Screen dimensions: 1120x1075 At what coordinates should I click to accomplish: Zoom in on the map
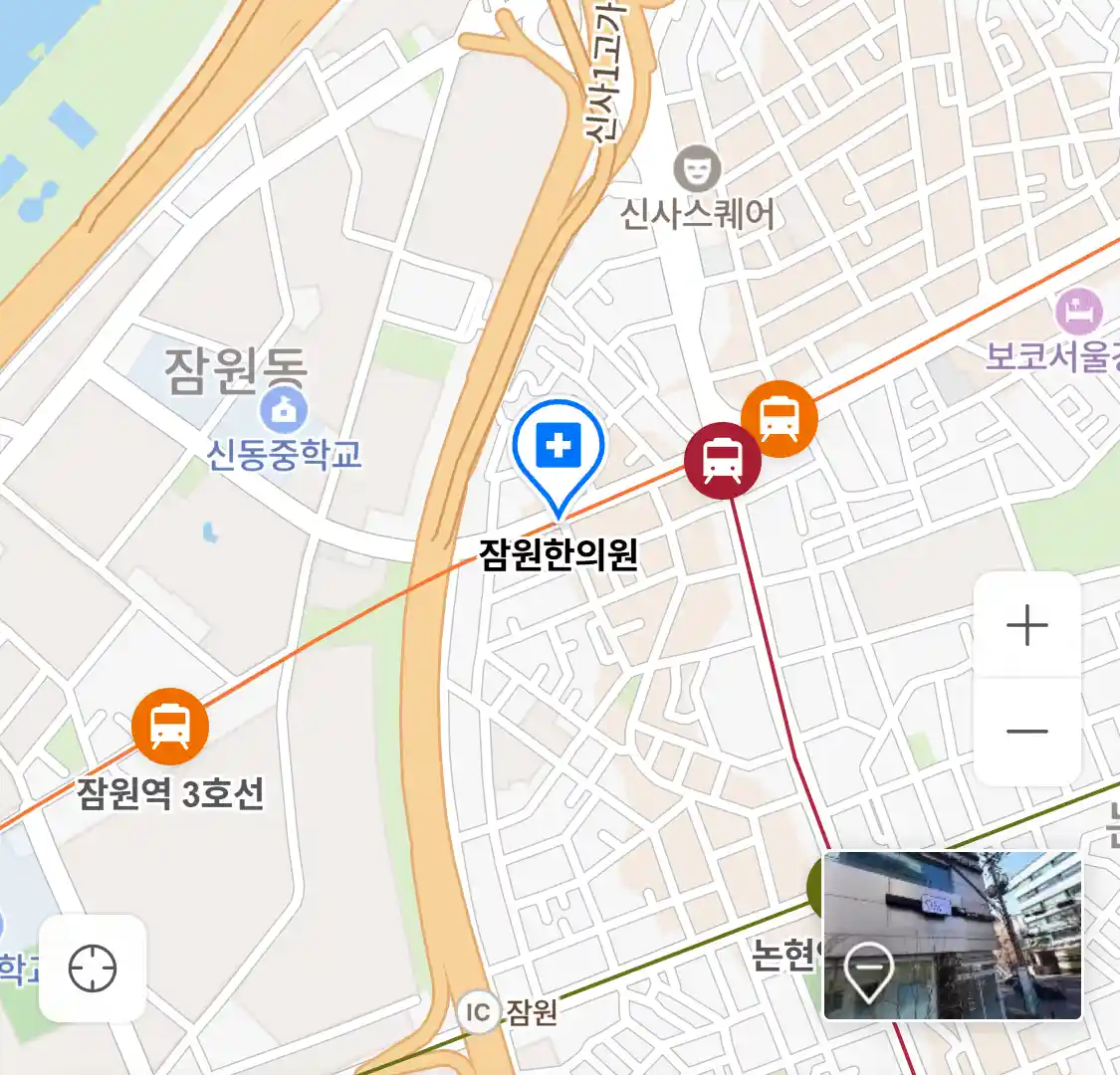tap(1026, 626)
